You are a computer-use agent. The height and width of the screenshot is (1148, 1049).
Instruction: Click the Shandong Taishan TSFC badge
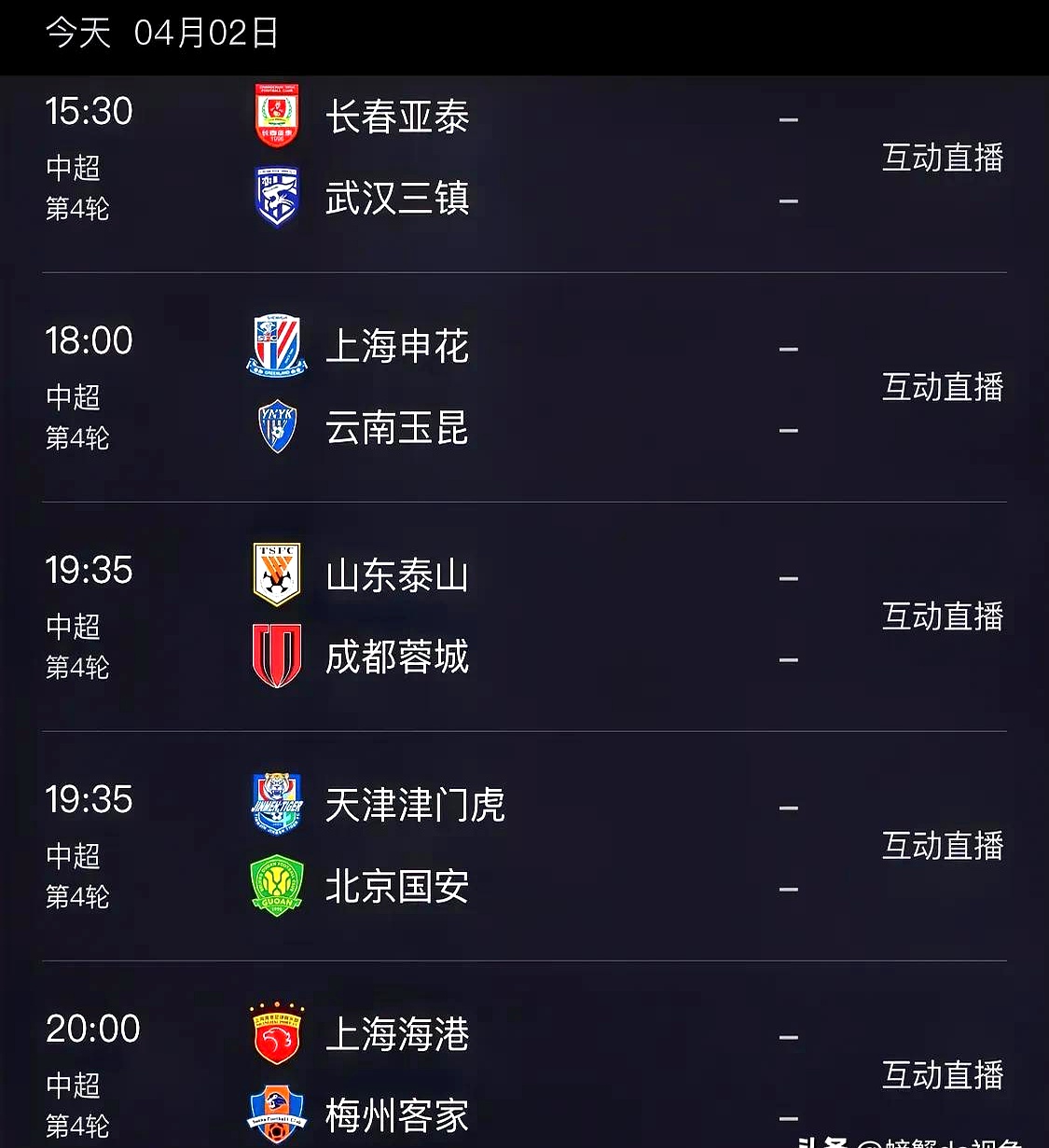[274, 573]
